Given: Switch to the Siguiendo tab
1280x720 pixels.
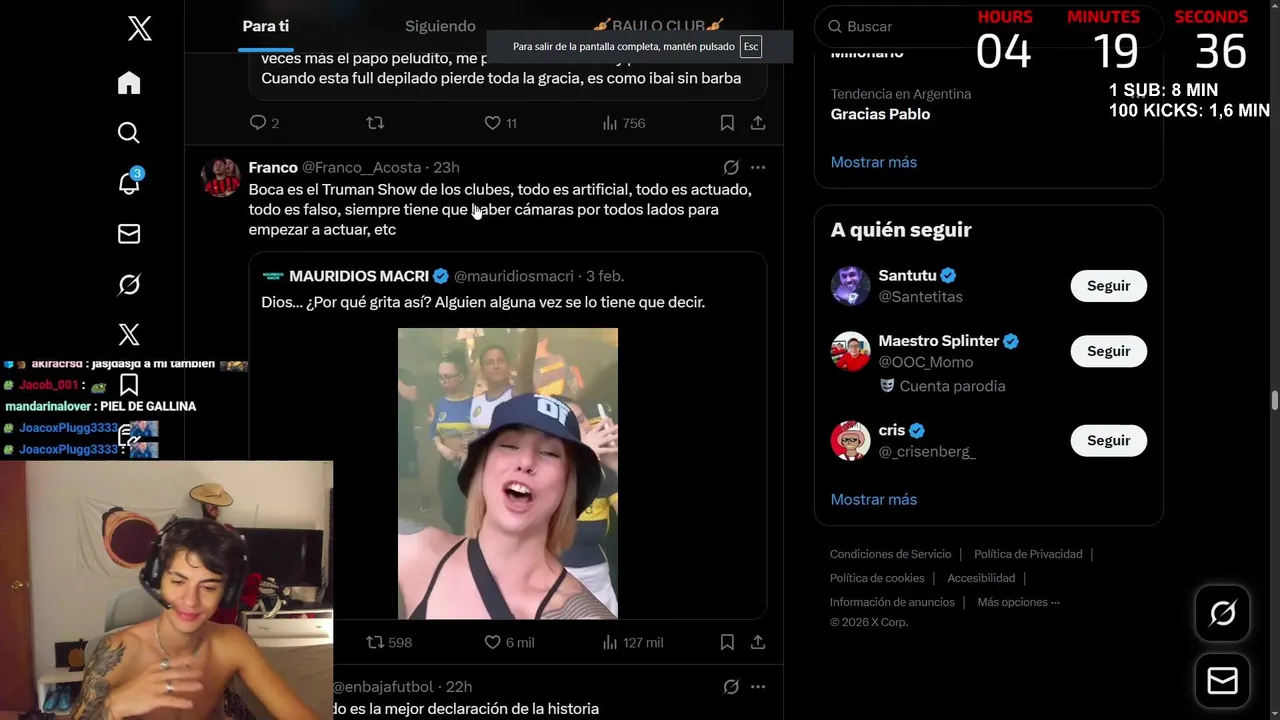Looking at the screenshot, I should pyautogui.click(x=440, y=26).
